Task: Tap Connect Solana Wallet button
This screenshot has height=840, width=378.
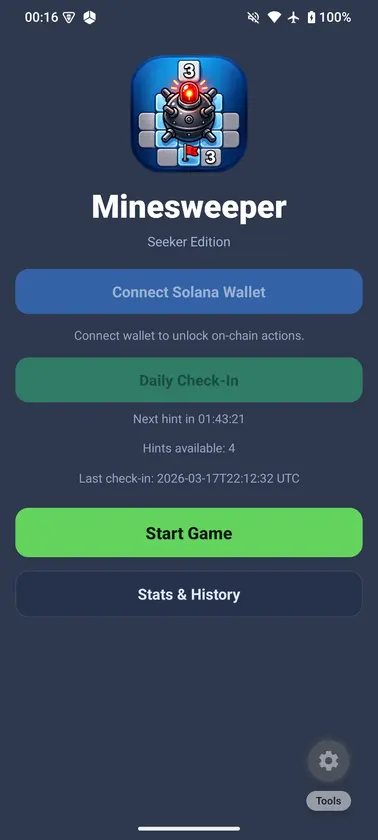Action: (189, 291)
